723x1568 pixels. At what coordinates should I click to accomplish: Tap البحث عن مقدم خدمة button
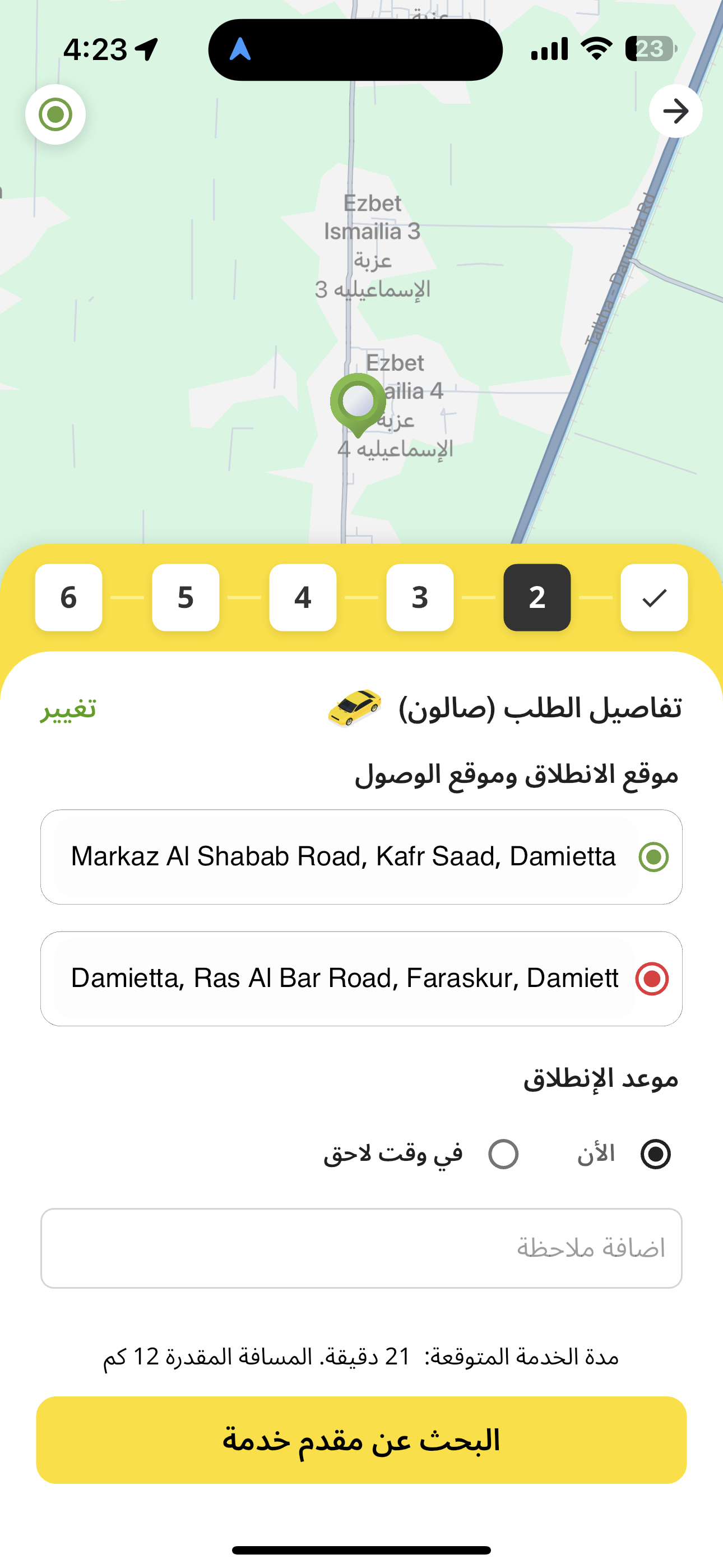(361, 1440)
